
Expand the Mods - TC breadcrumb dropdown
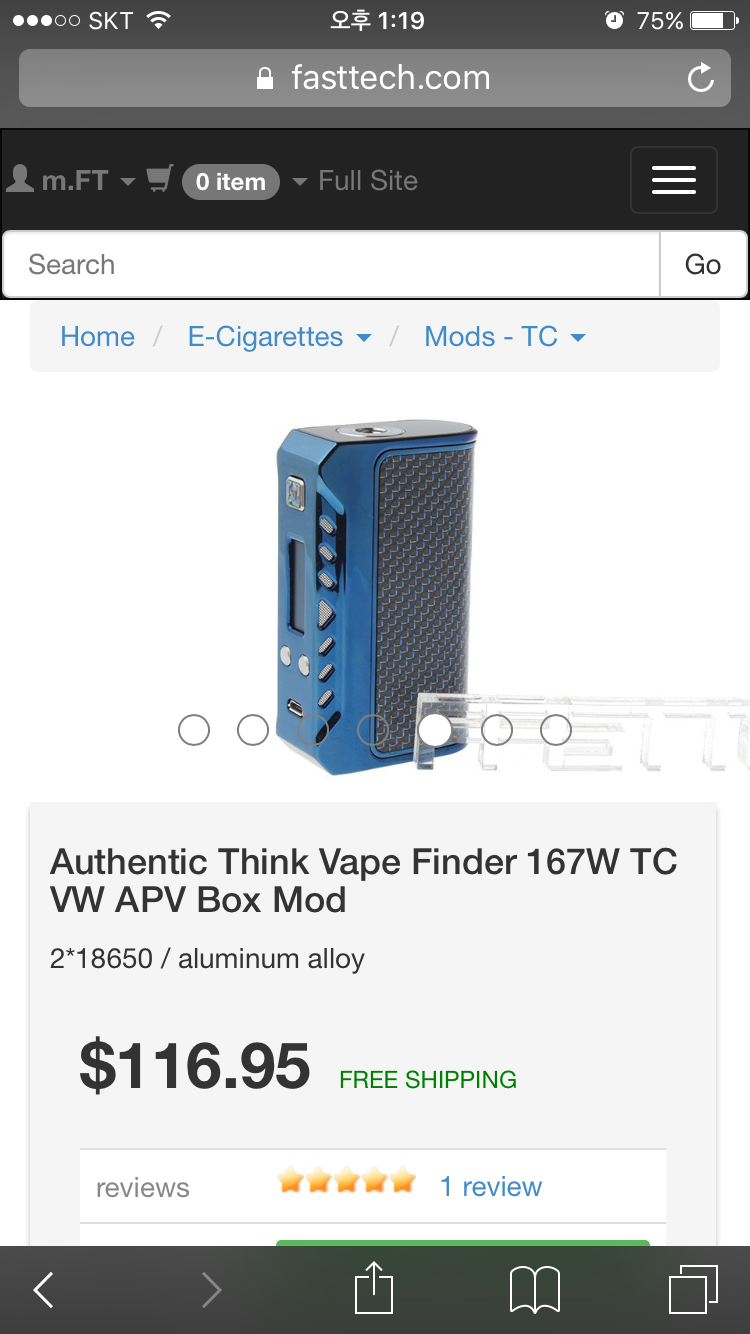504,337
